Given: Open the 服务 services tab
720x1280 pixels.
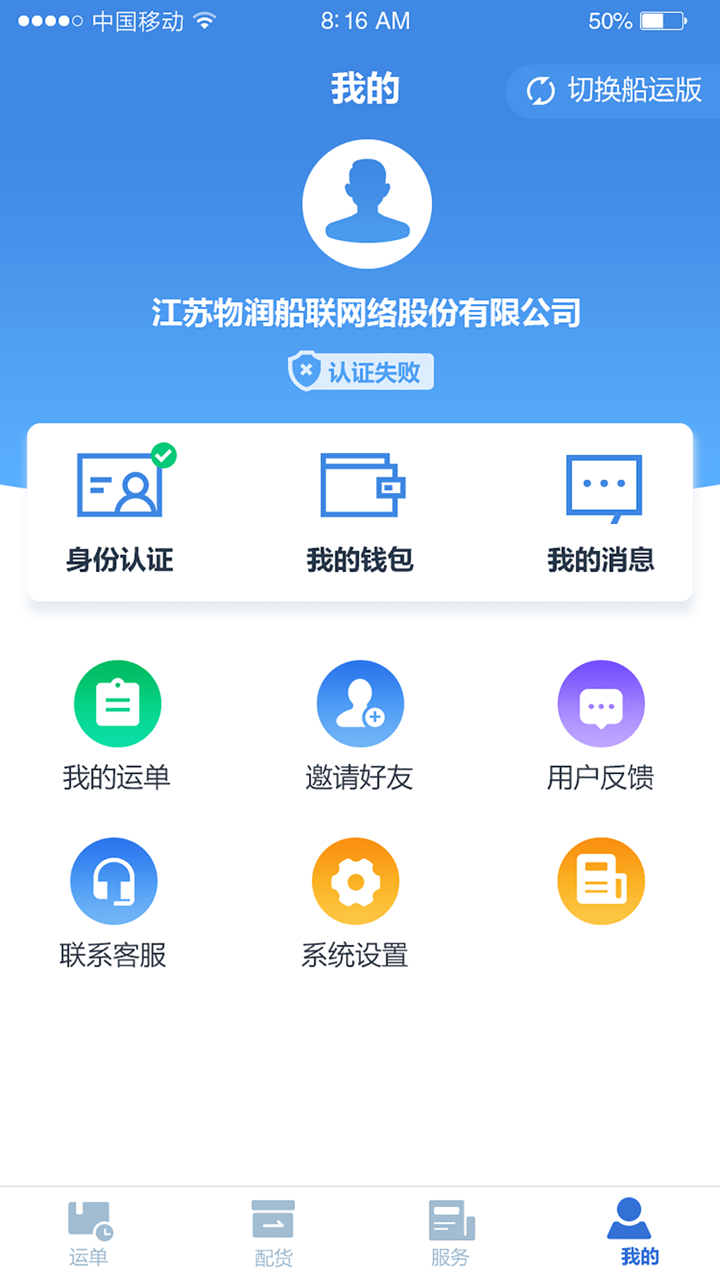Looking at the screenshot, I should pyautogui.click(x=450, y=1230).
